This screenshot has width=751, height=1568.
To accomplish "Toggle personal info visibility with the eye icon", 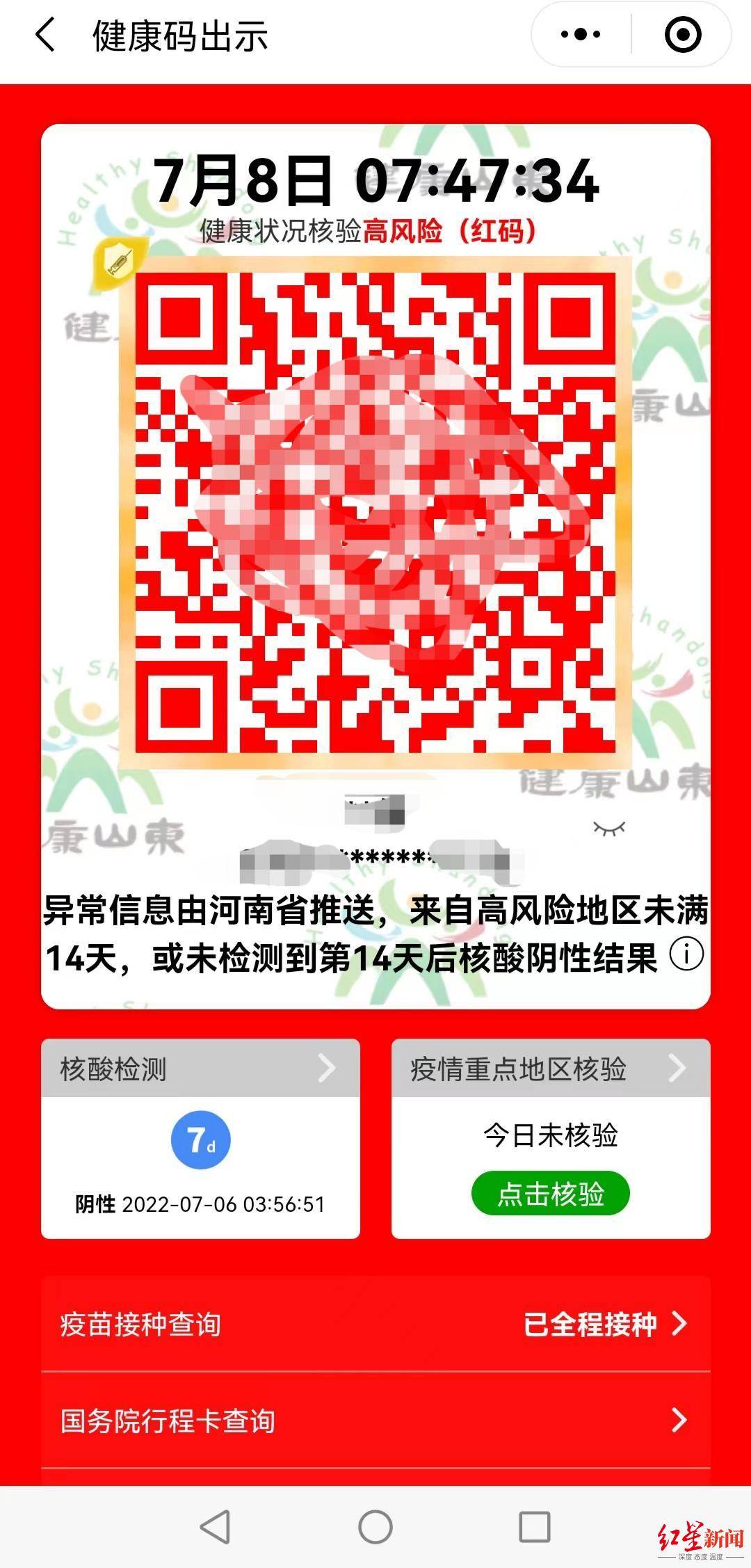I will pos(609,828).
